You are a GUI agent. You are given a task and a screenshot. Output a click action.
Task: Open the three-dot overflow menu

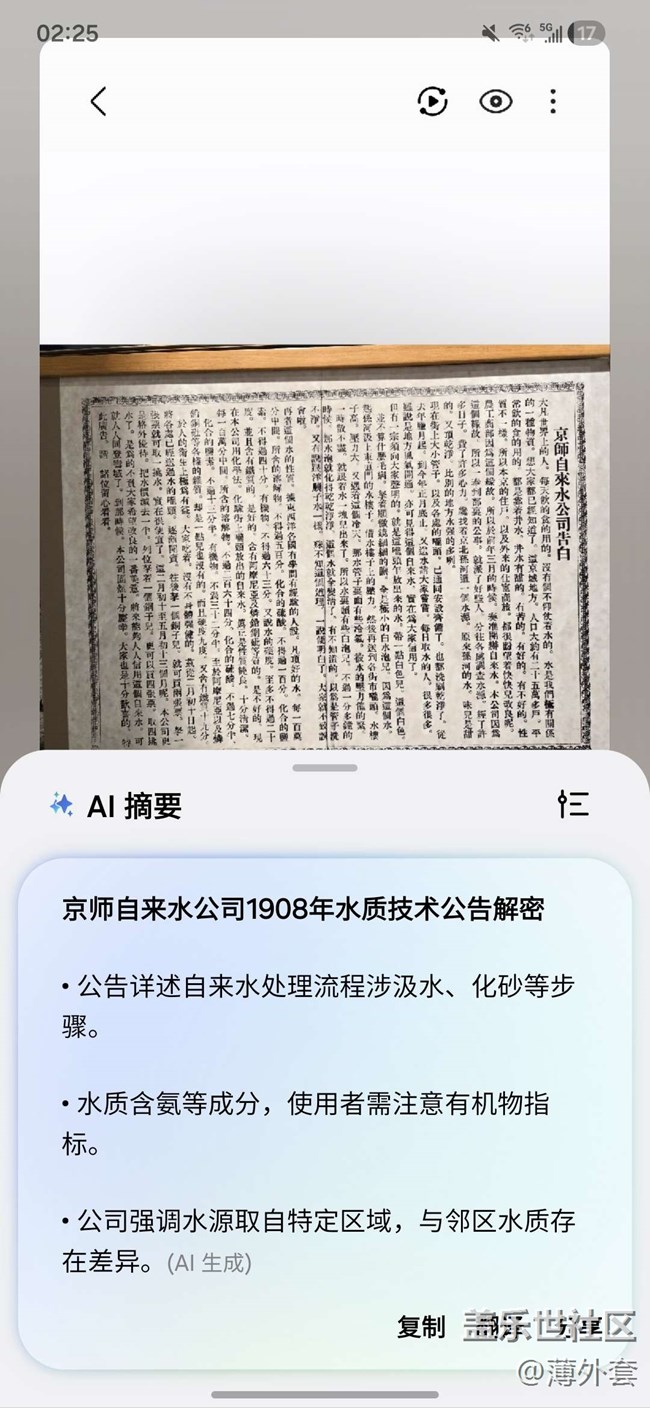click(x=553, y=101)
